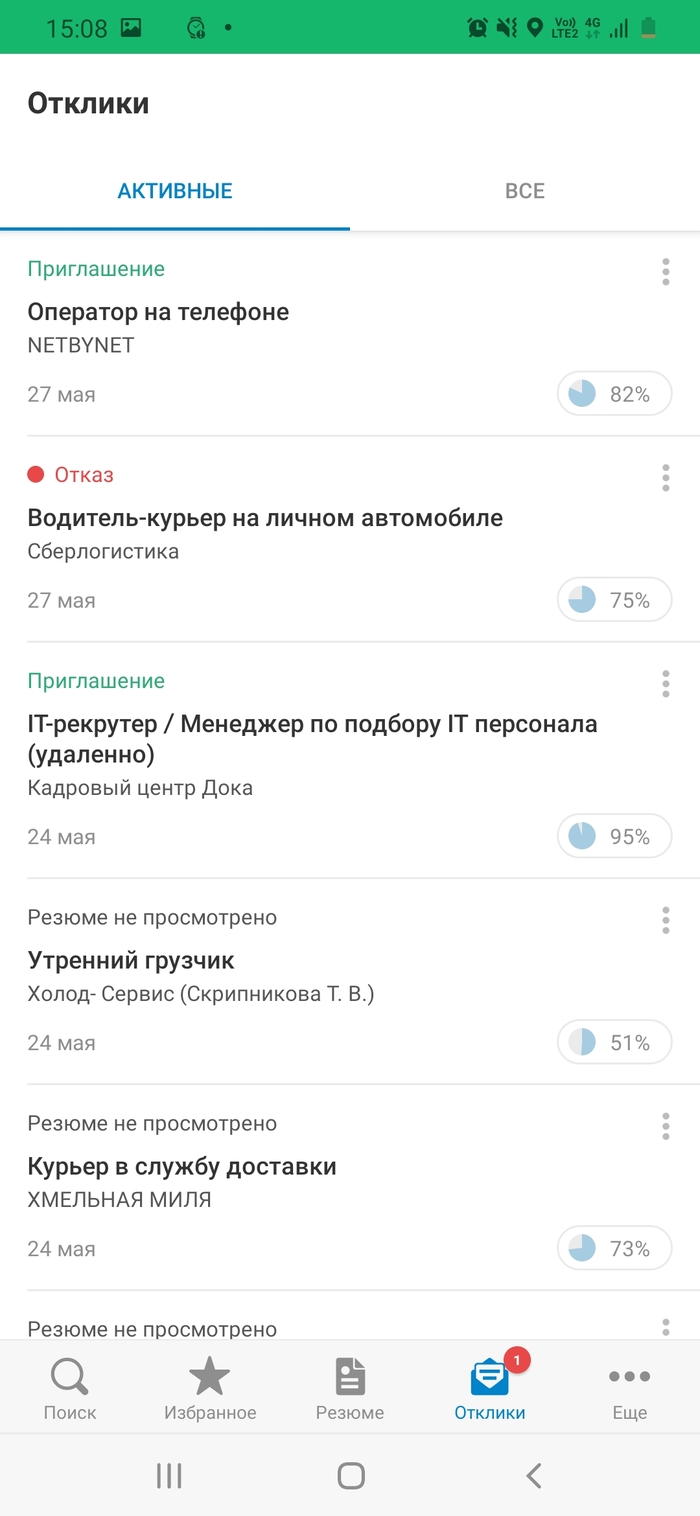Switch to the ВСЕ tab
The image size is (700, 1516).
point(524,191)
